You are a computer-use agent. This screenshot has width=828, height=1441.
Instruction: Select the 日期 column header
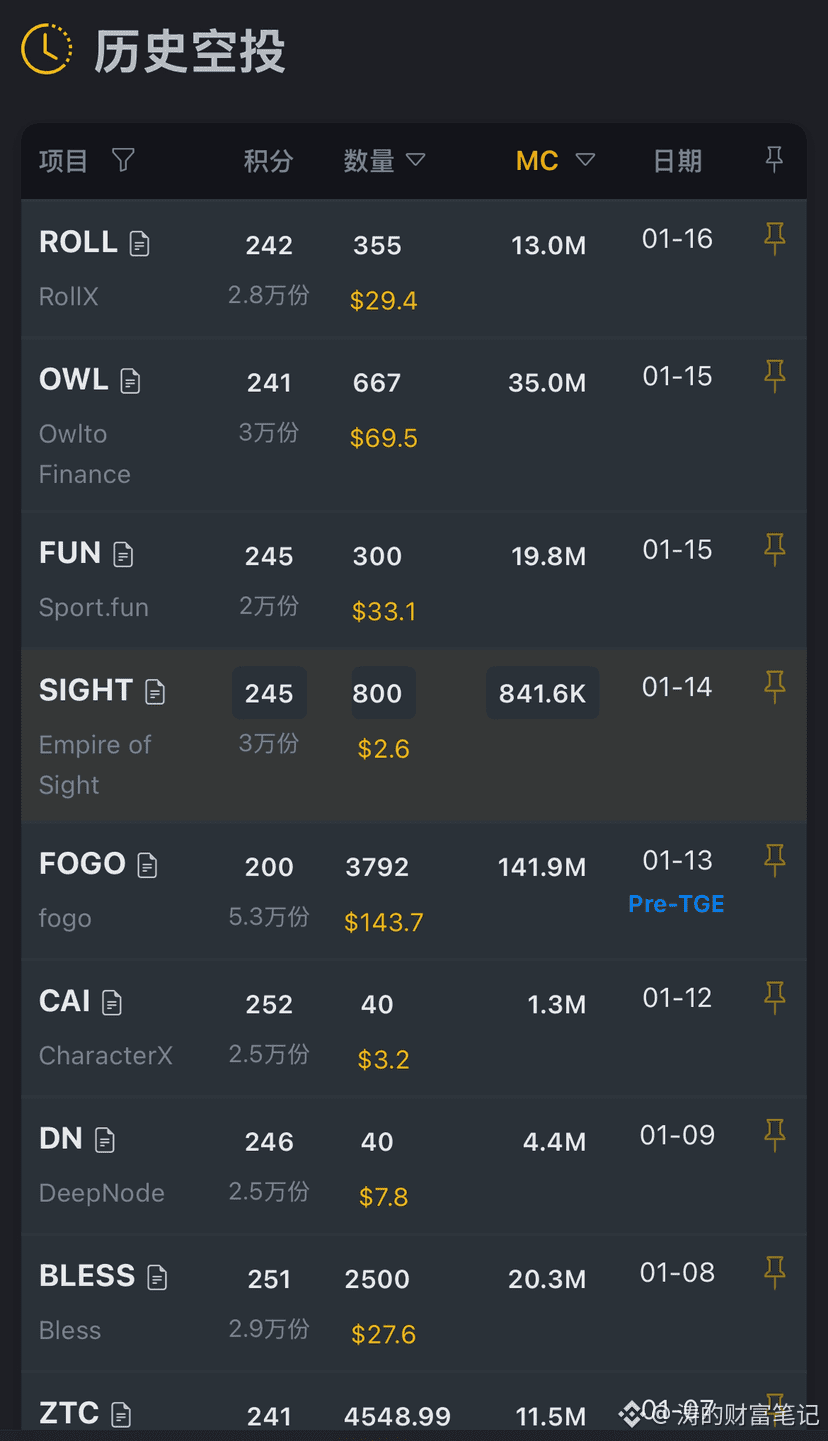(677, 160)
